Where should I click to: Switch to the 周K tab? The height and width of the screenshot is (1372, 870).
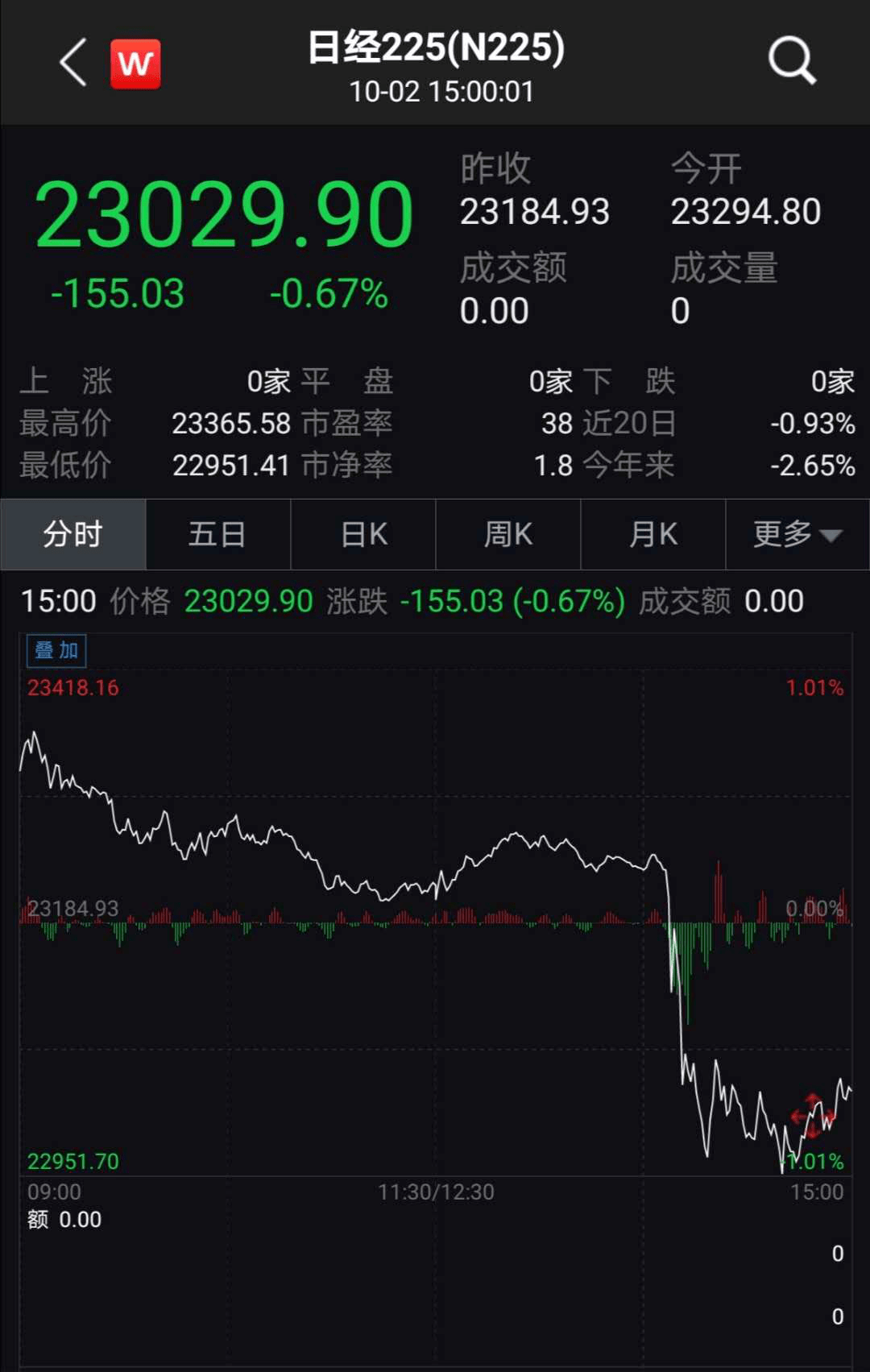tap(507, 534)
